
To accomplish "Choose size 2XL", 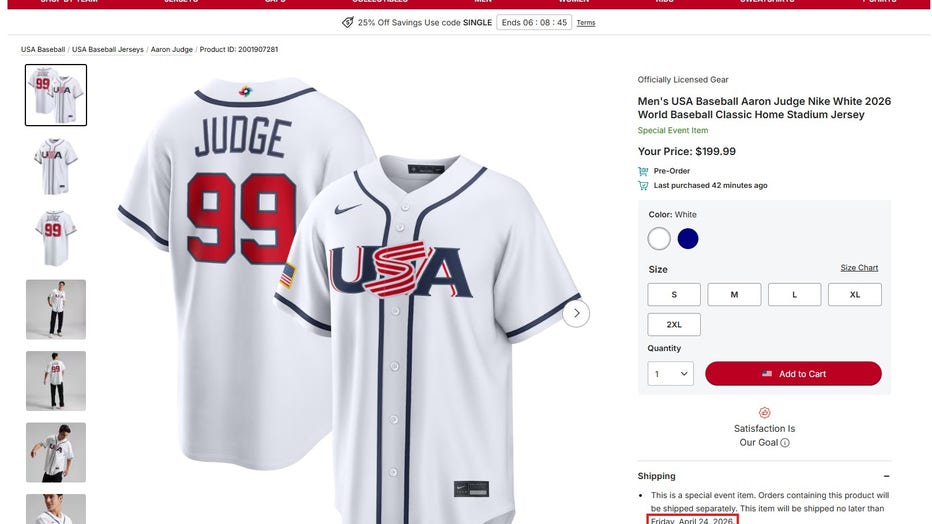I will click(674, 325).
